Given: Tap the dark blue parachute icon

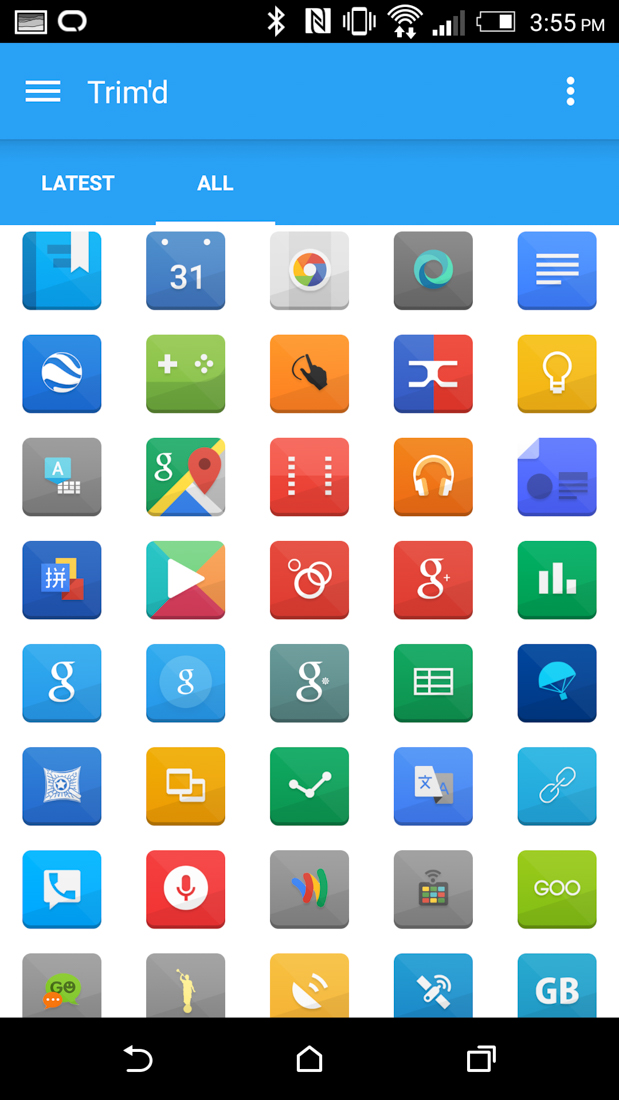Looking at the screenshot, I should pyautogui.click(x=557, y=683).
